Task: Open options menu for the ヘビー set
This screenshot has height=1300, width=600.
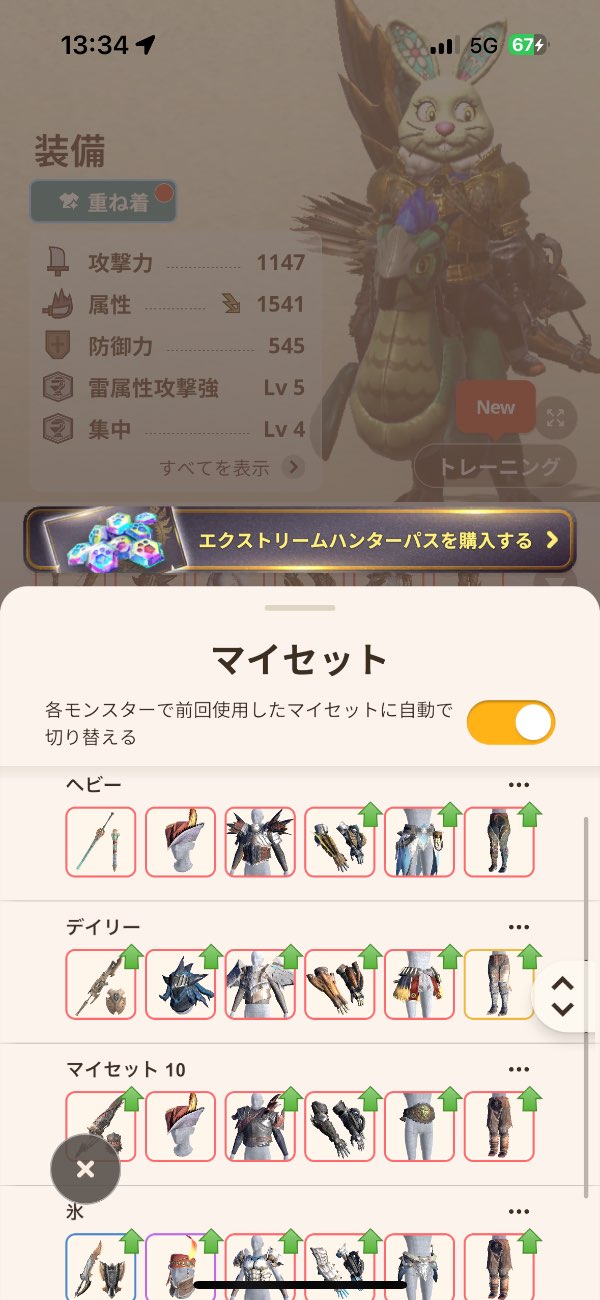Action: pos(518,786)
